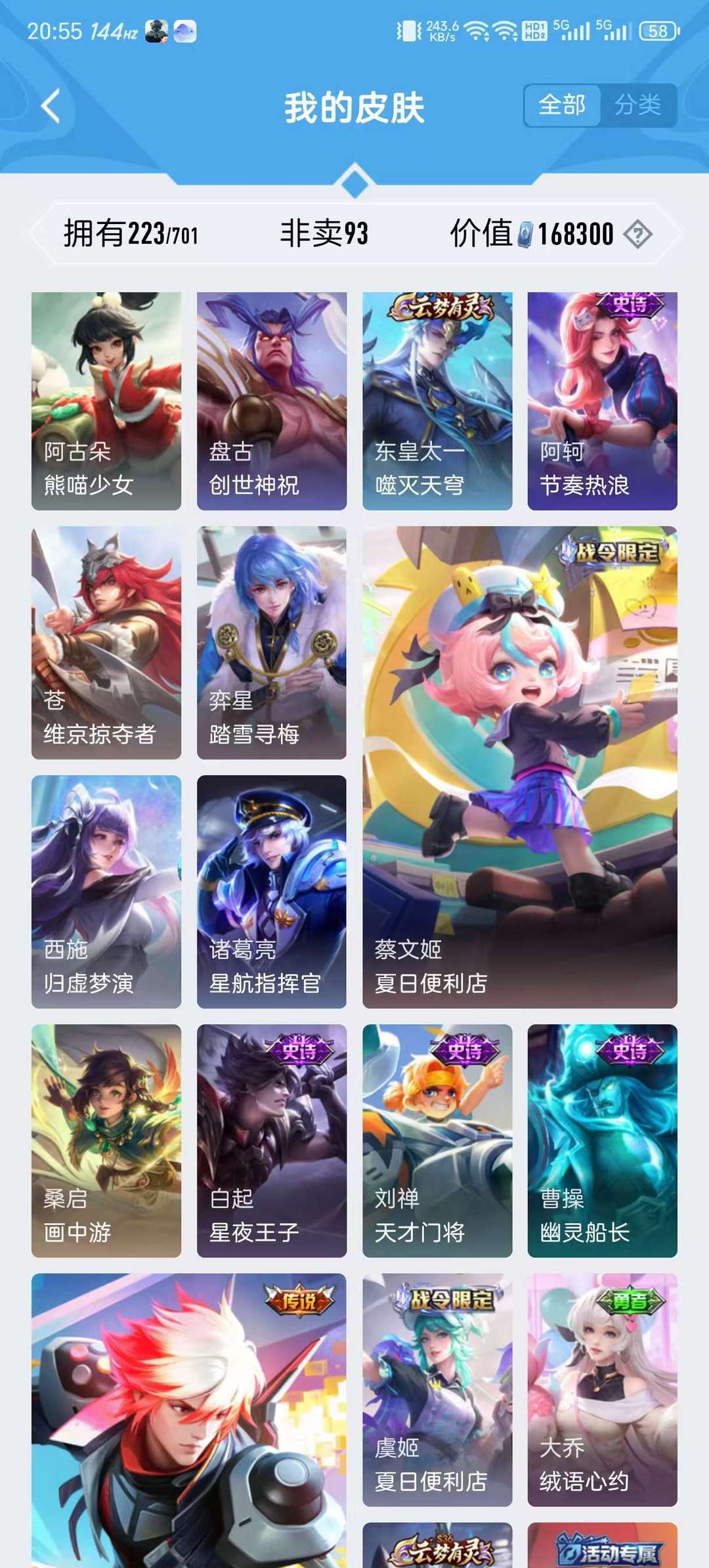
Task: Open the 阿古朵 熊喵少女 skin card
Action: (x=106, y=401)
